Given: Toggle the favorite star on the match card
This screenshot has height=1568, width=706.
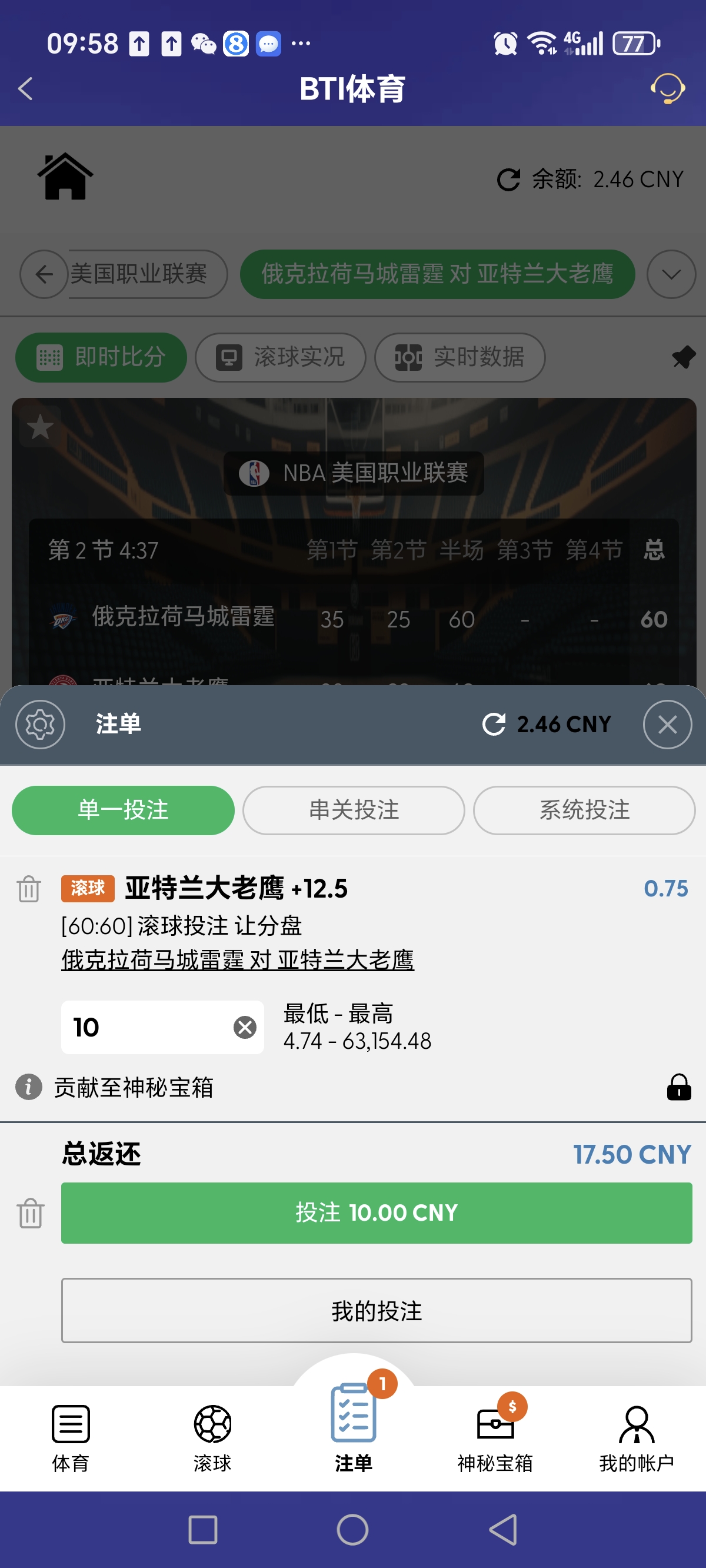Looking at the screenshot, I should click(40, 427).
